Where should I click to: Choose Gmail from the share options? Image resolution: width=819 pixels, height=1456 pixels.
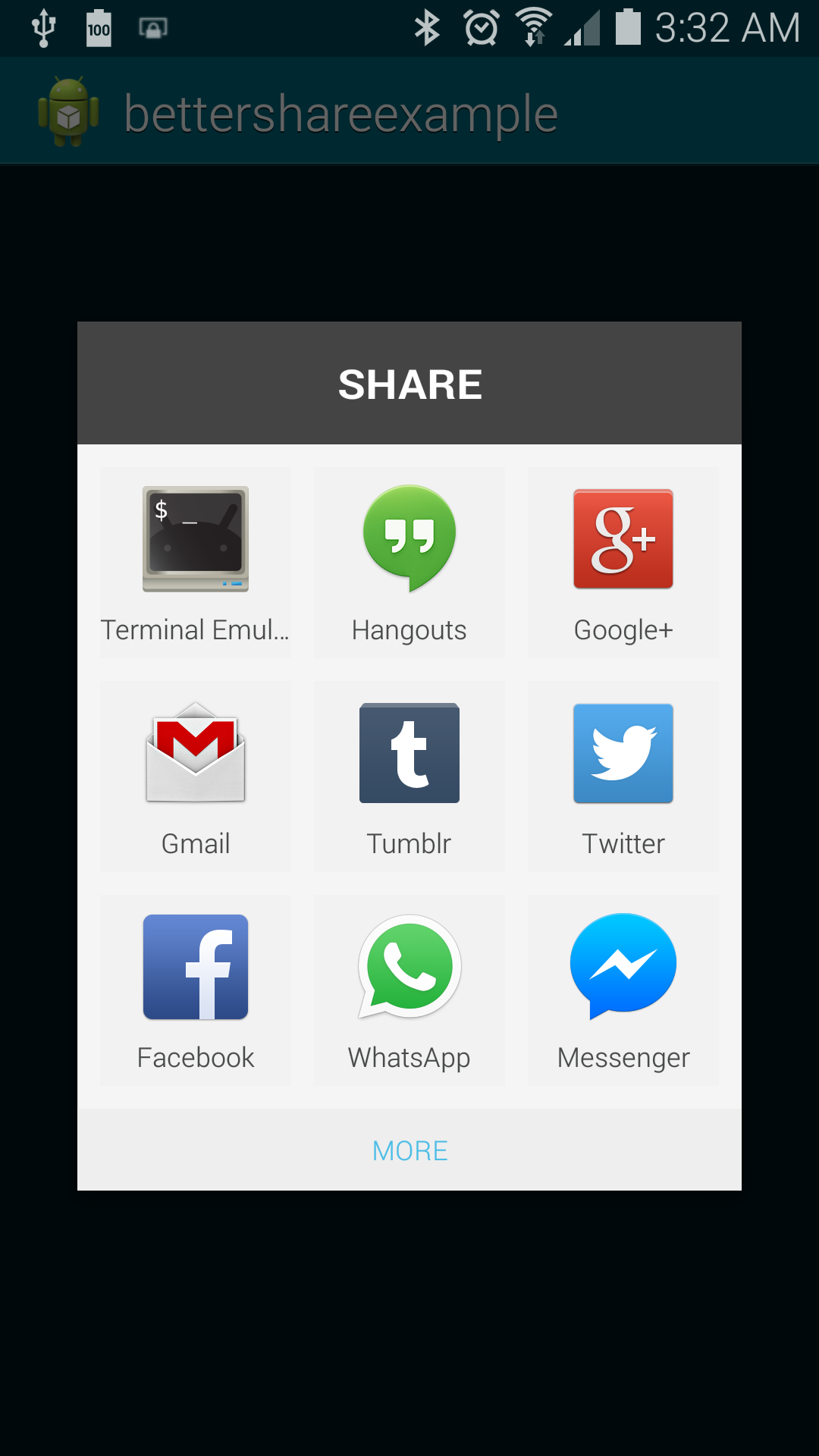pyautogui.click(x=196, y=776)
